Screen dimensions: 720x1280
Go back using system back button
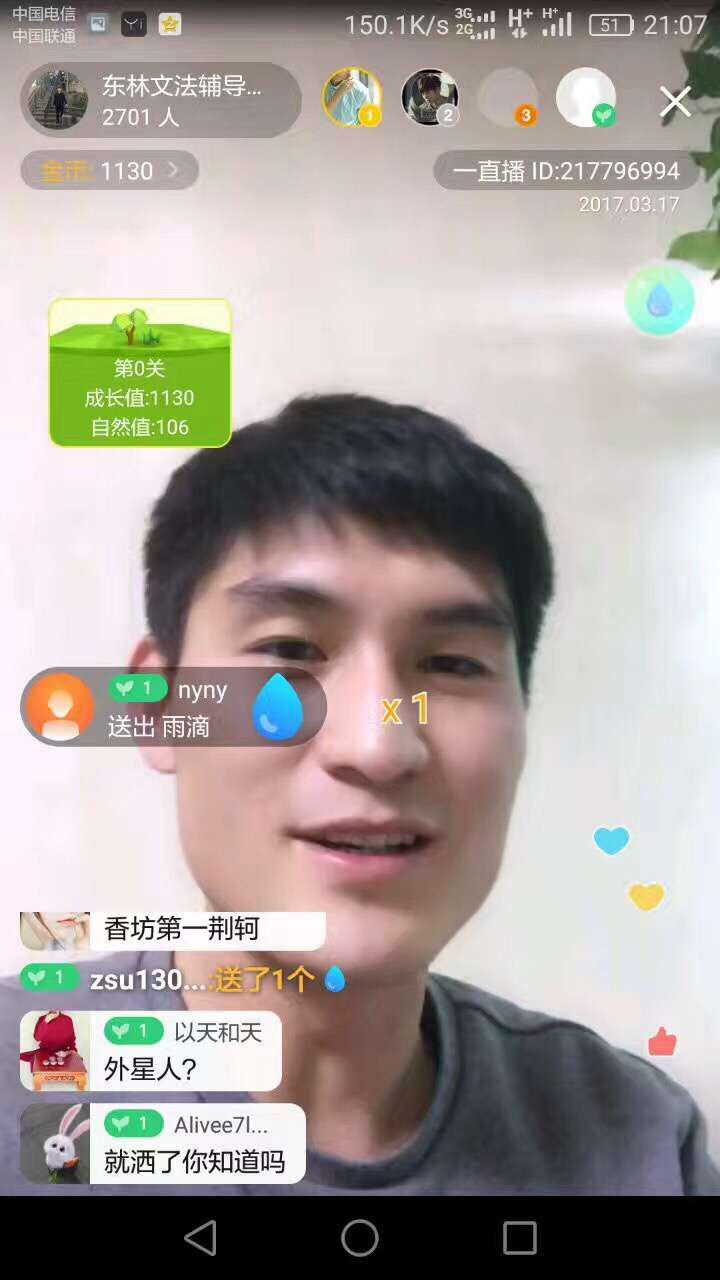[x=200, y=1238]
